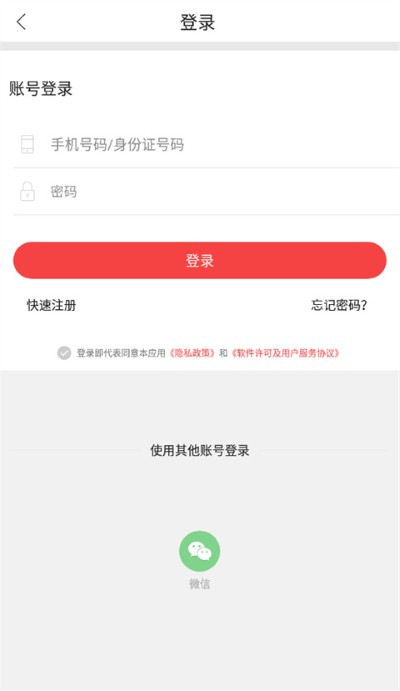Go back using the top-left arrow
Viewport: 400px width, 691px height.
[21, 22]
